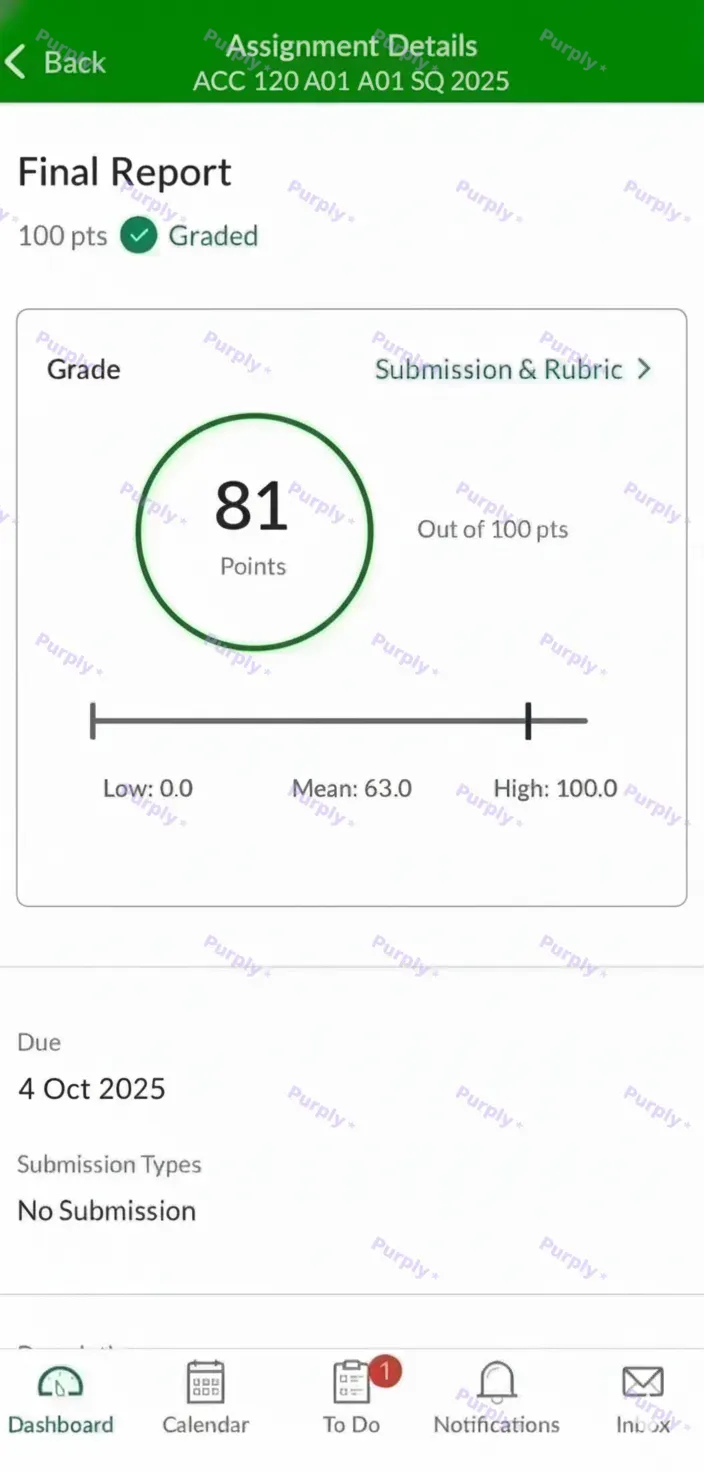Open Submission & Rubric
This screenshot has height=1472, width=704.
coord(512,369)
